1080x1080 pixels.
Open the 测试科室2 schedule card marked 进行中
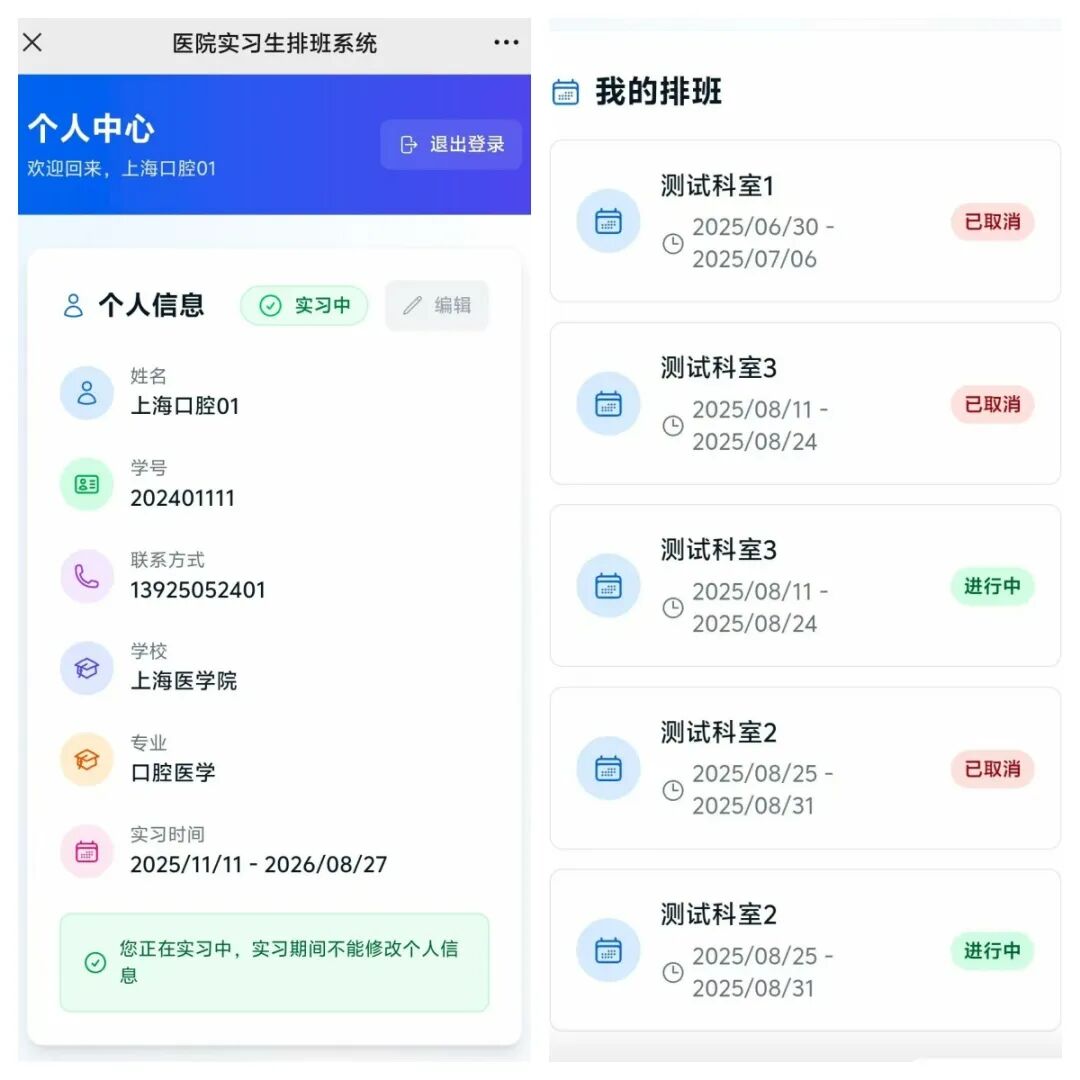coord(805,950)
